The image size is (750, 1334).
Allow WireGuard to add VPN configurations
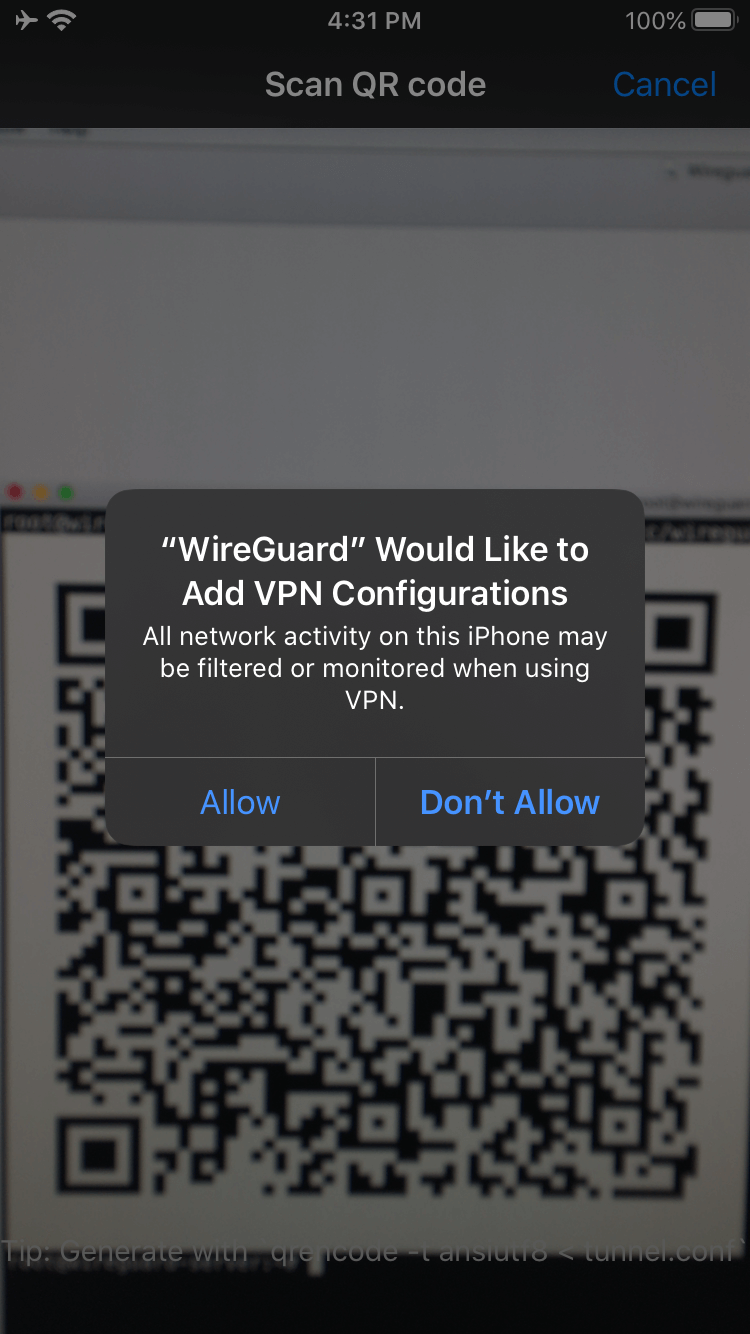pos(240,802)
